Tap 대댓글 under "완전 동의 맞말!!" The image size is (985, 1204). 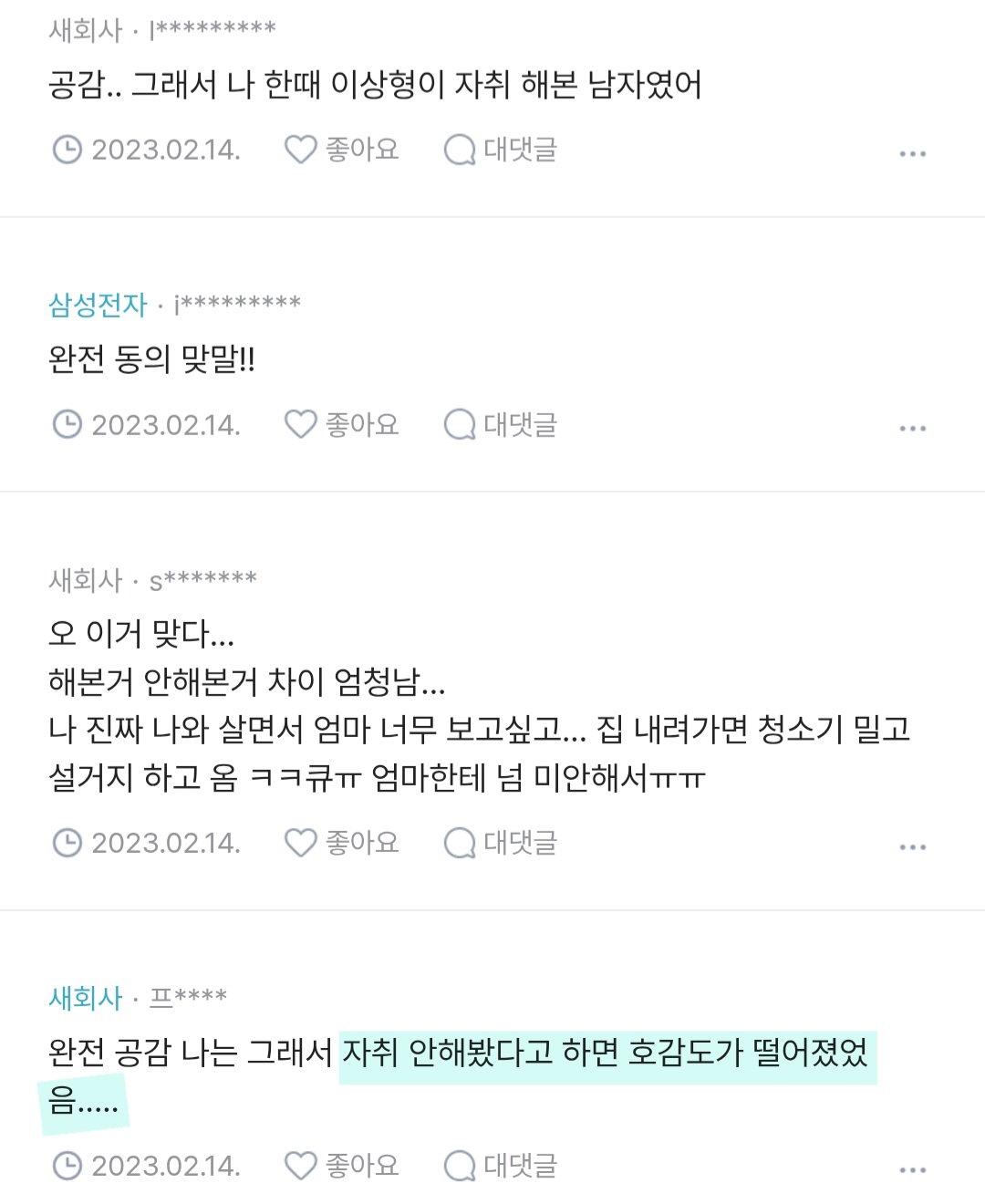tap(500, 425)
